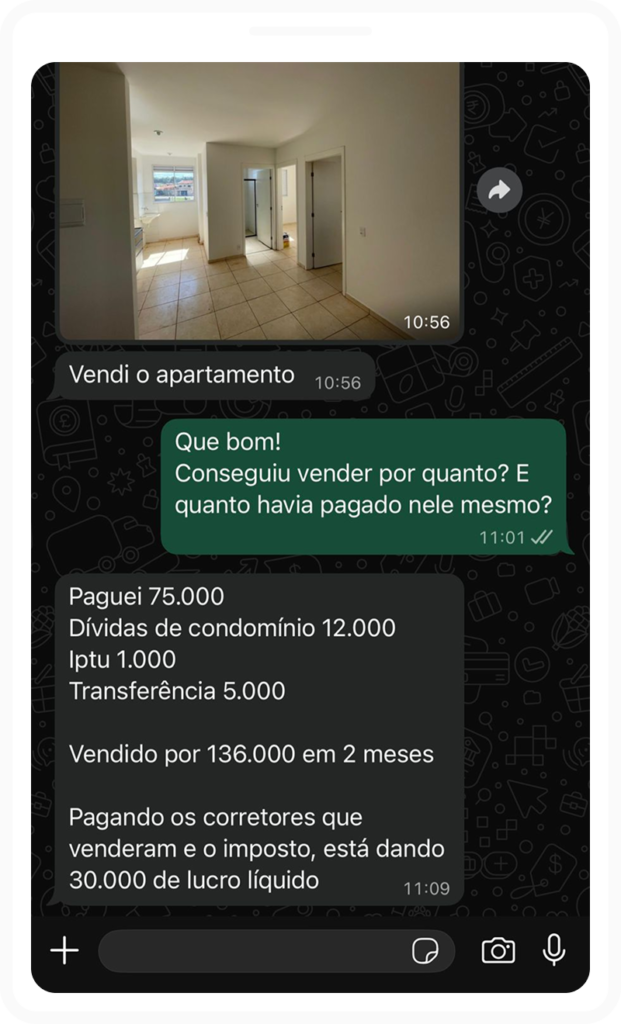
Task: Tap the microphone voice message button
Action: pyautogui.click(x=554, y=950)
